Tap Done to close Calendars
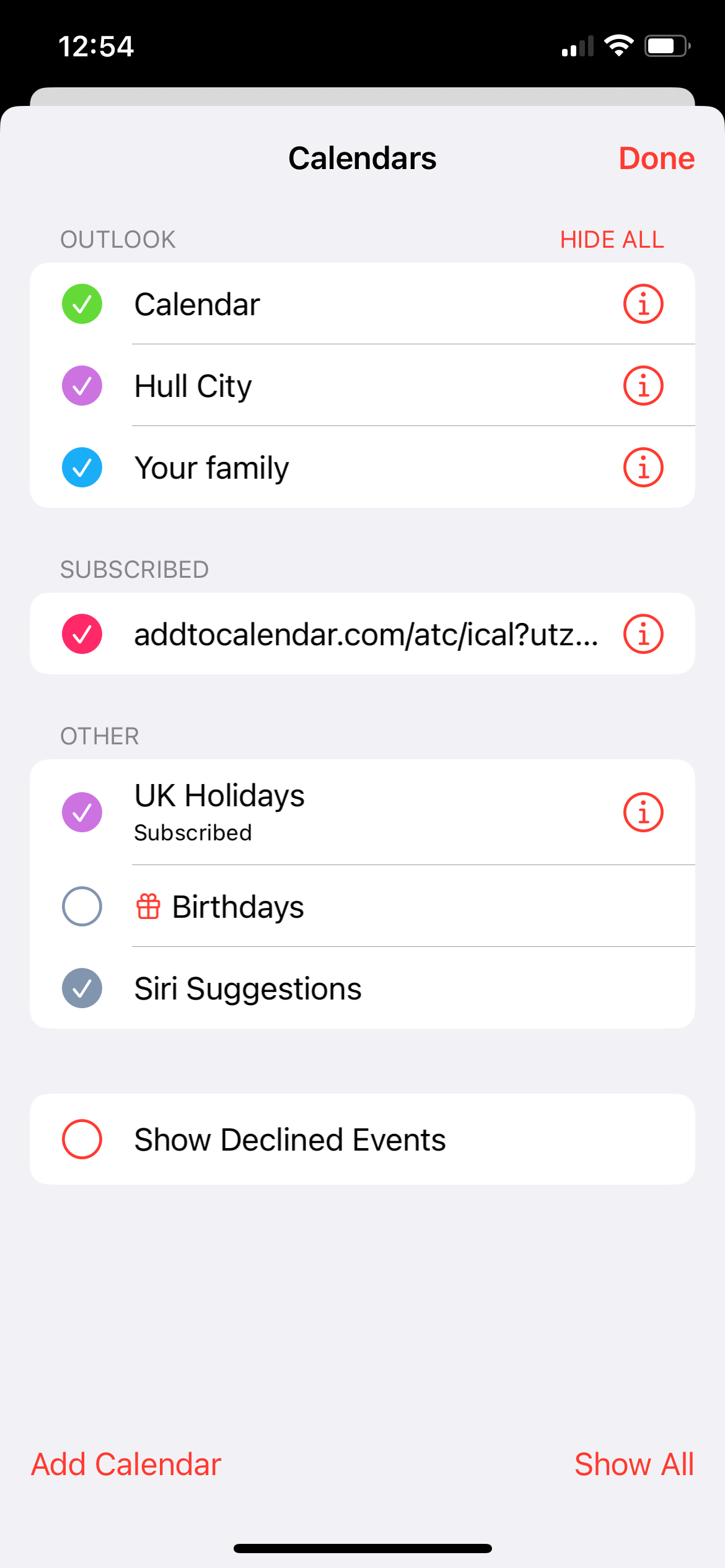Screen dimensions: 725x1568 [656, 159]
